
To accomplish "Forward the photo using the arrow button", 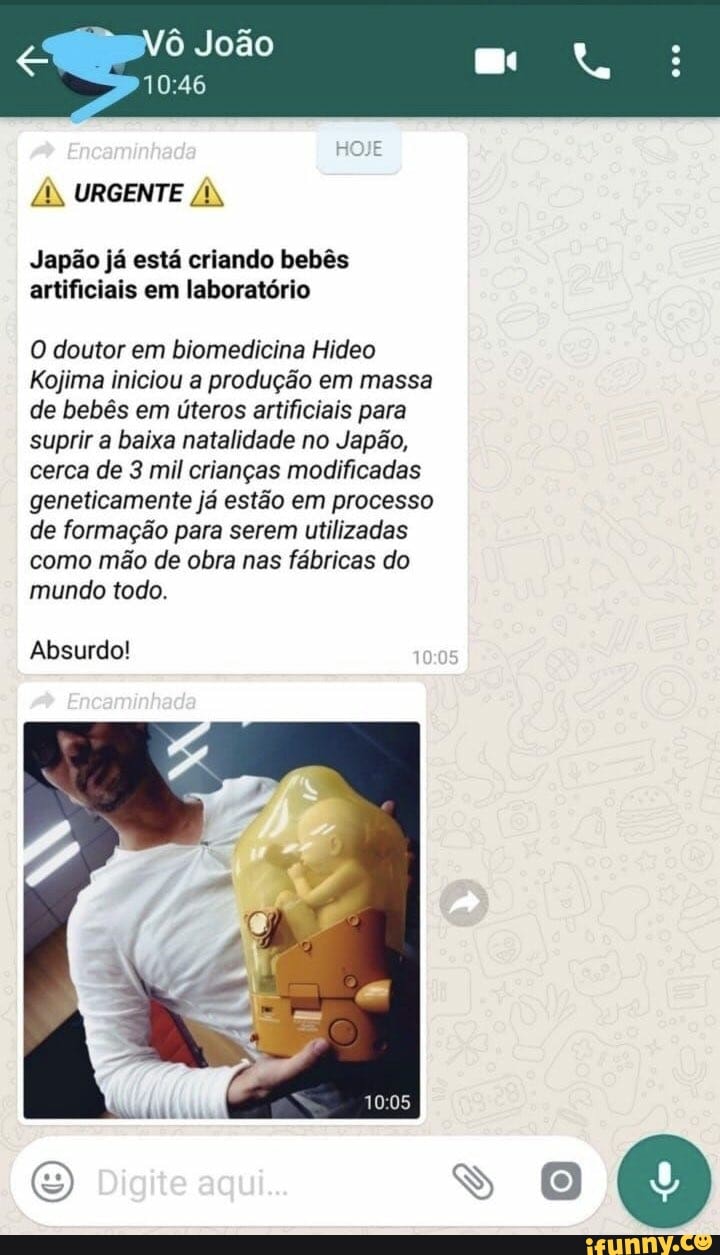I will (x=464, y=905).
